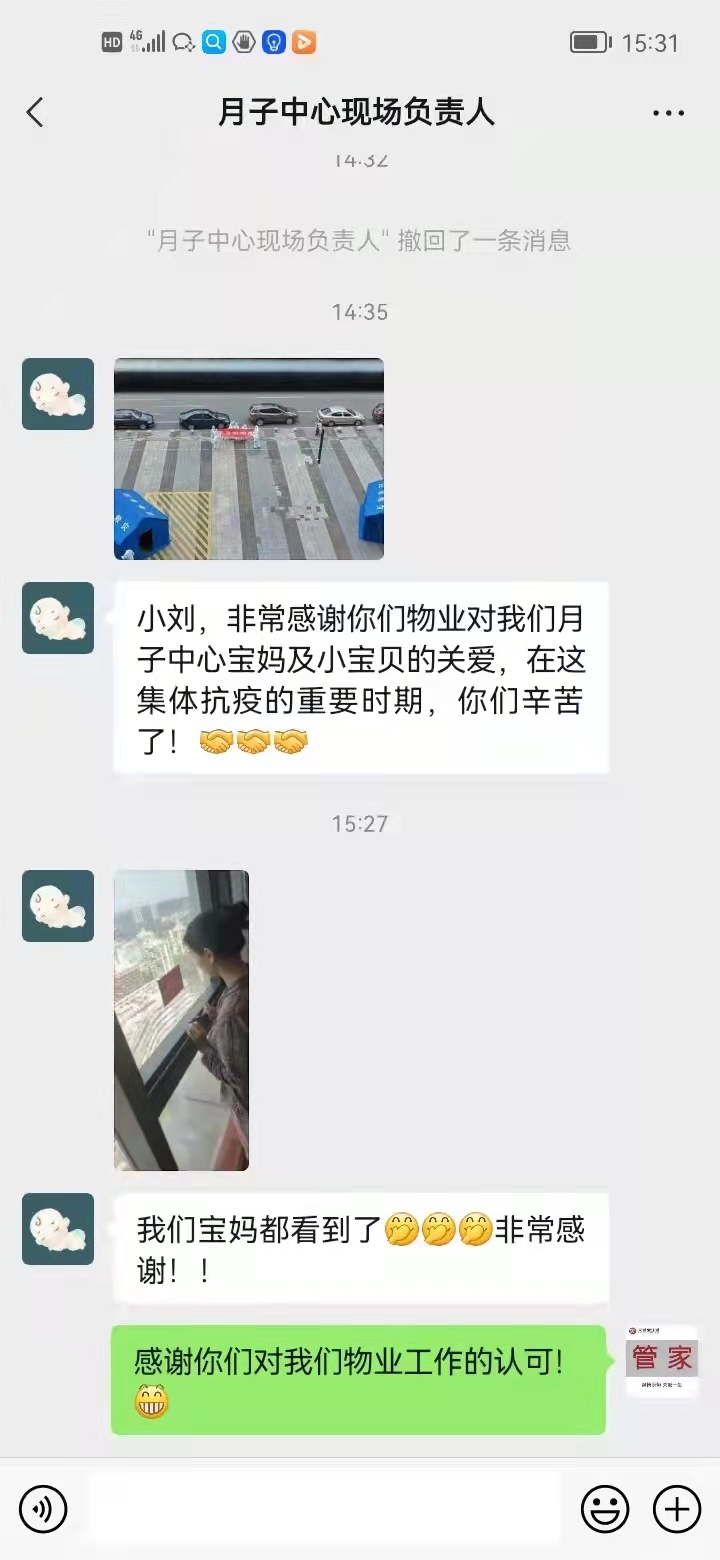Open the photo of woman by window
The height and width of the screenshot is (1560, 720).
[181, 1020]
